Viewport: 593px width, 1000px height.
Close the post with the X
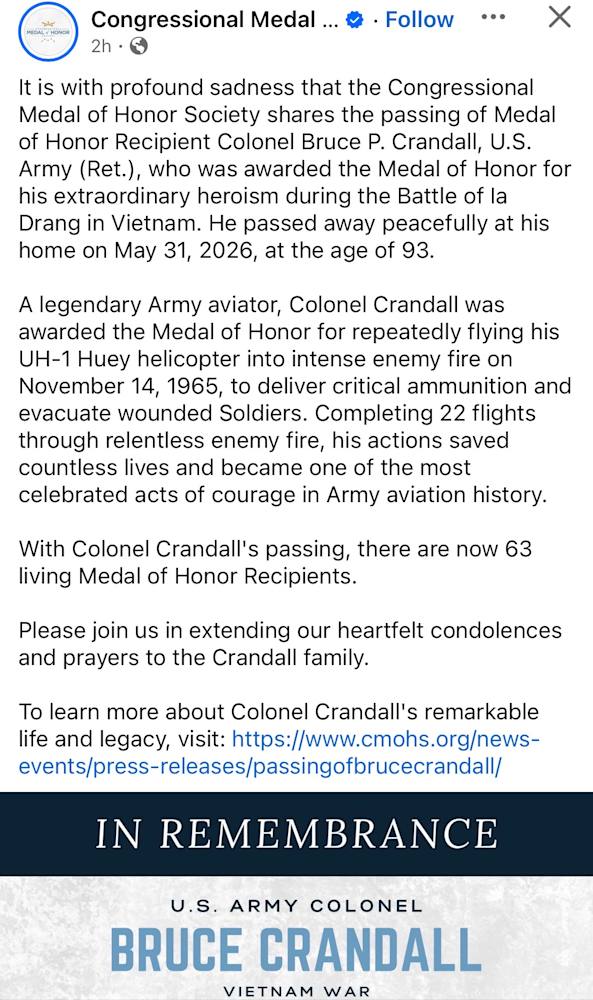(x=559, y=17)
